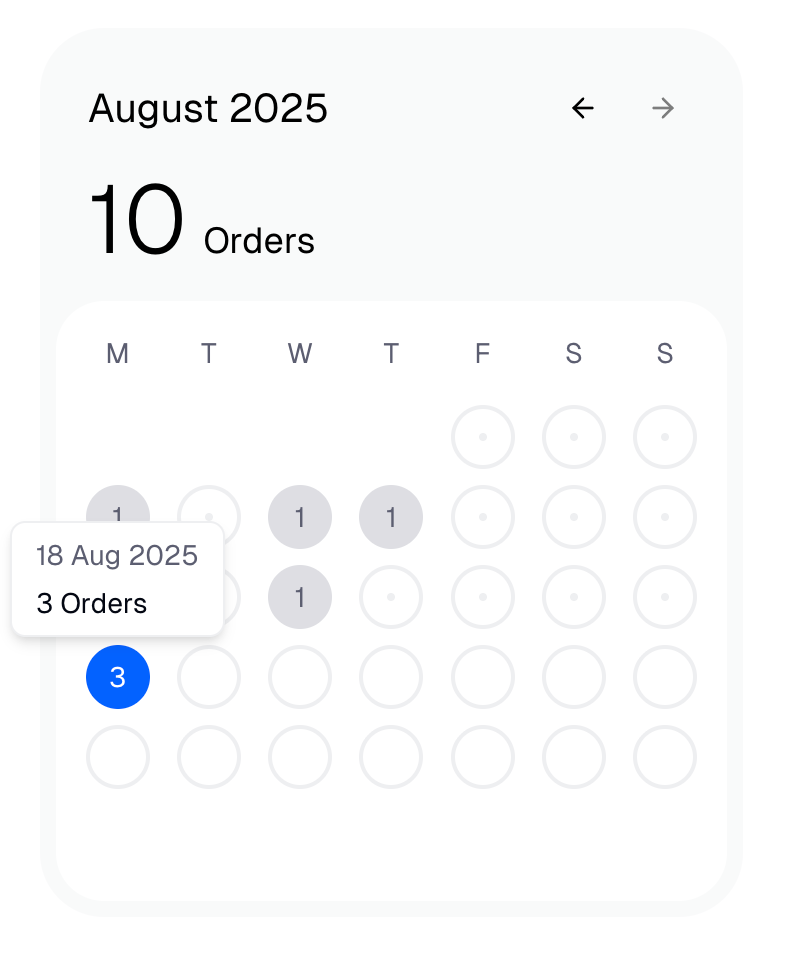This screenshot has width=794, height=956.
Task: Go to the previous month
Action: [583, 108]
